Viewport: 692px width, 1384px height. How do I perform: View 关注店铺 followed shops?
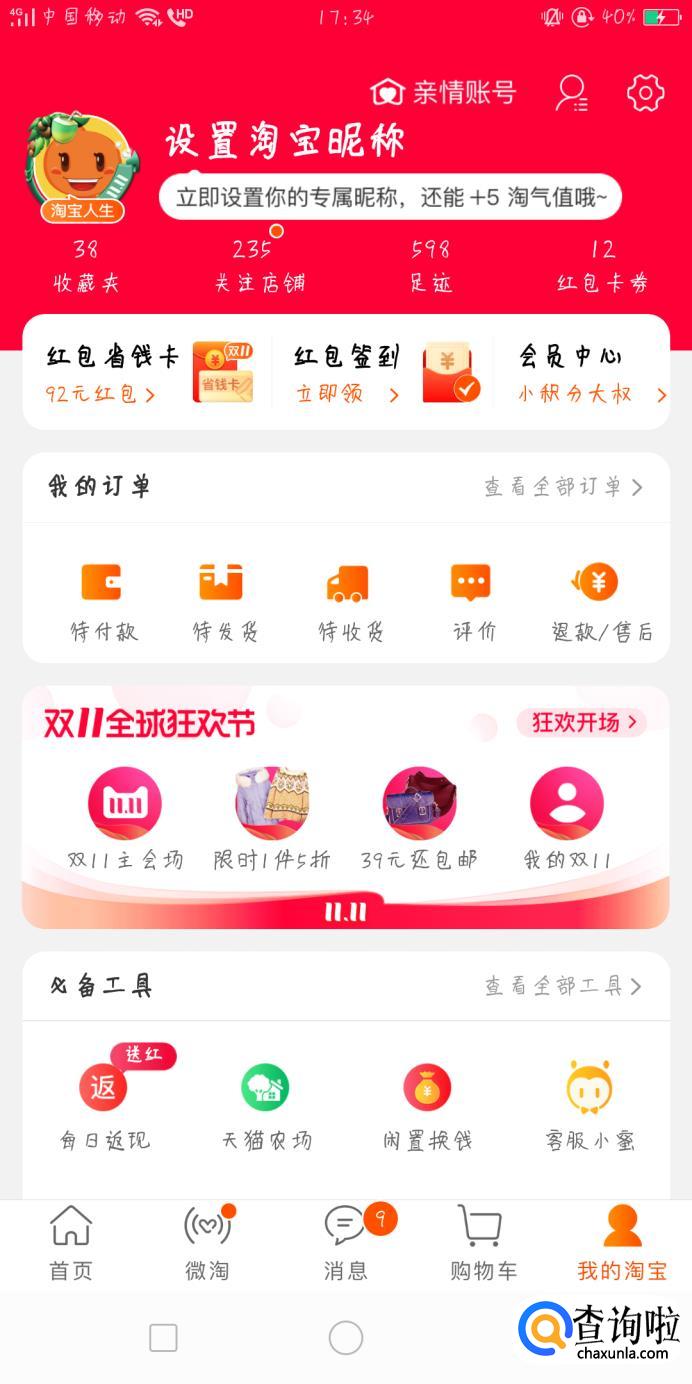click(x=259, y=266)
